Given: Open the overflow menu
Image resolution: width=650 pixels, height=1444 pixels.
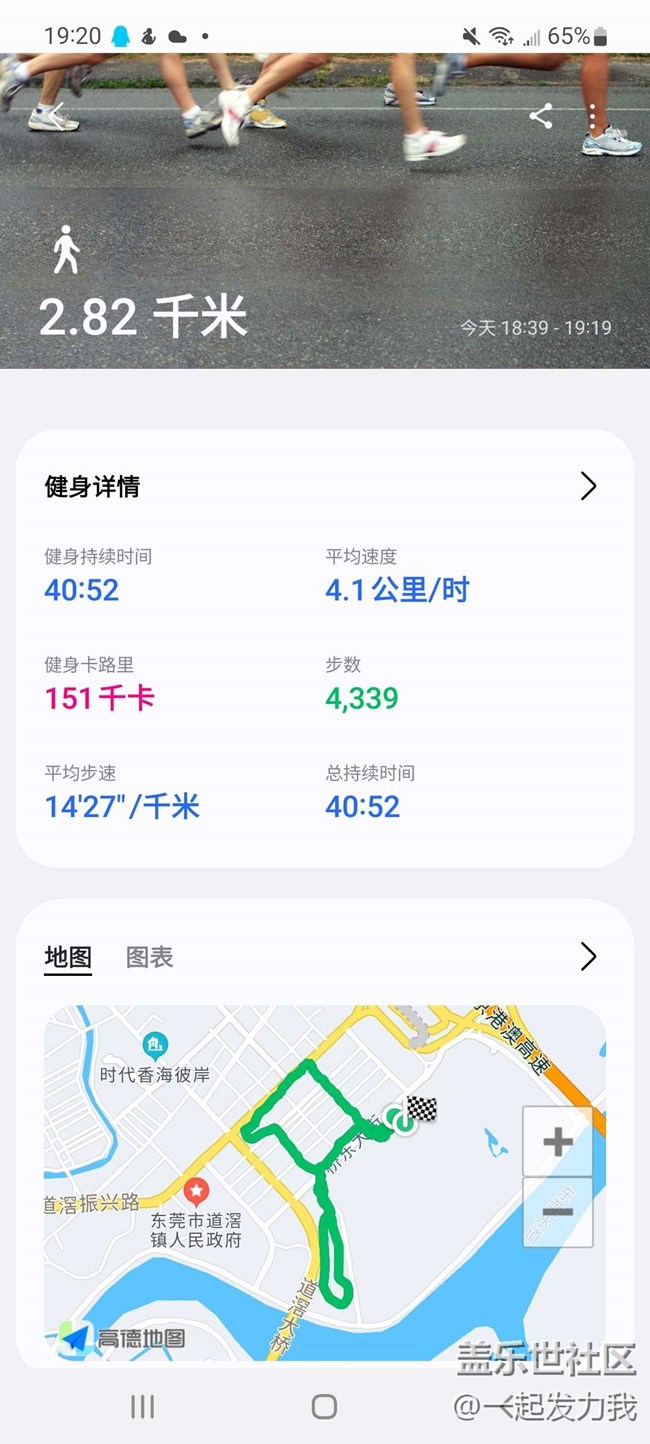Looking at the screenshot, I should click(593, 117).
